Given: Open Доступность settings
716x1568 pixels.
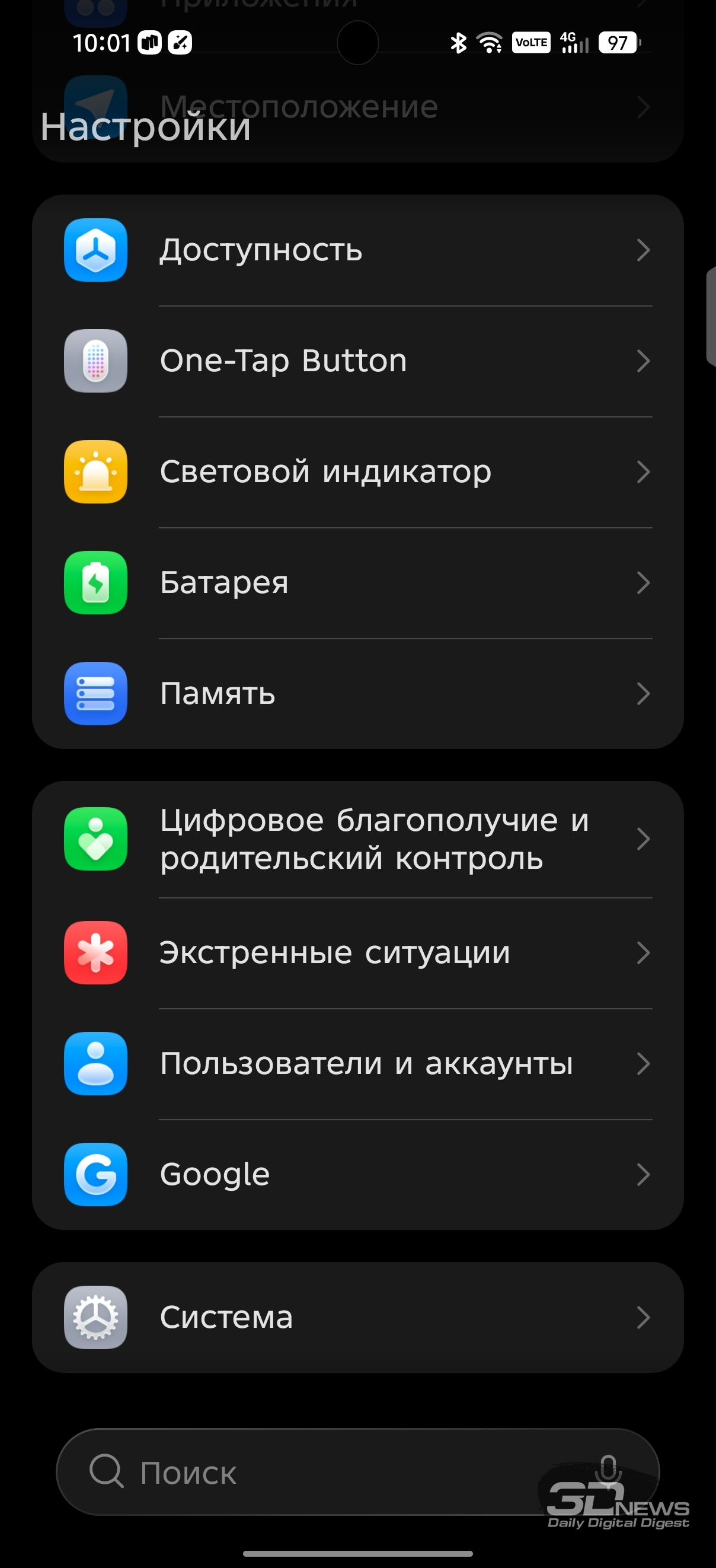Looking at the screenshot, I should (x=357, y=250).
